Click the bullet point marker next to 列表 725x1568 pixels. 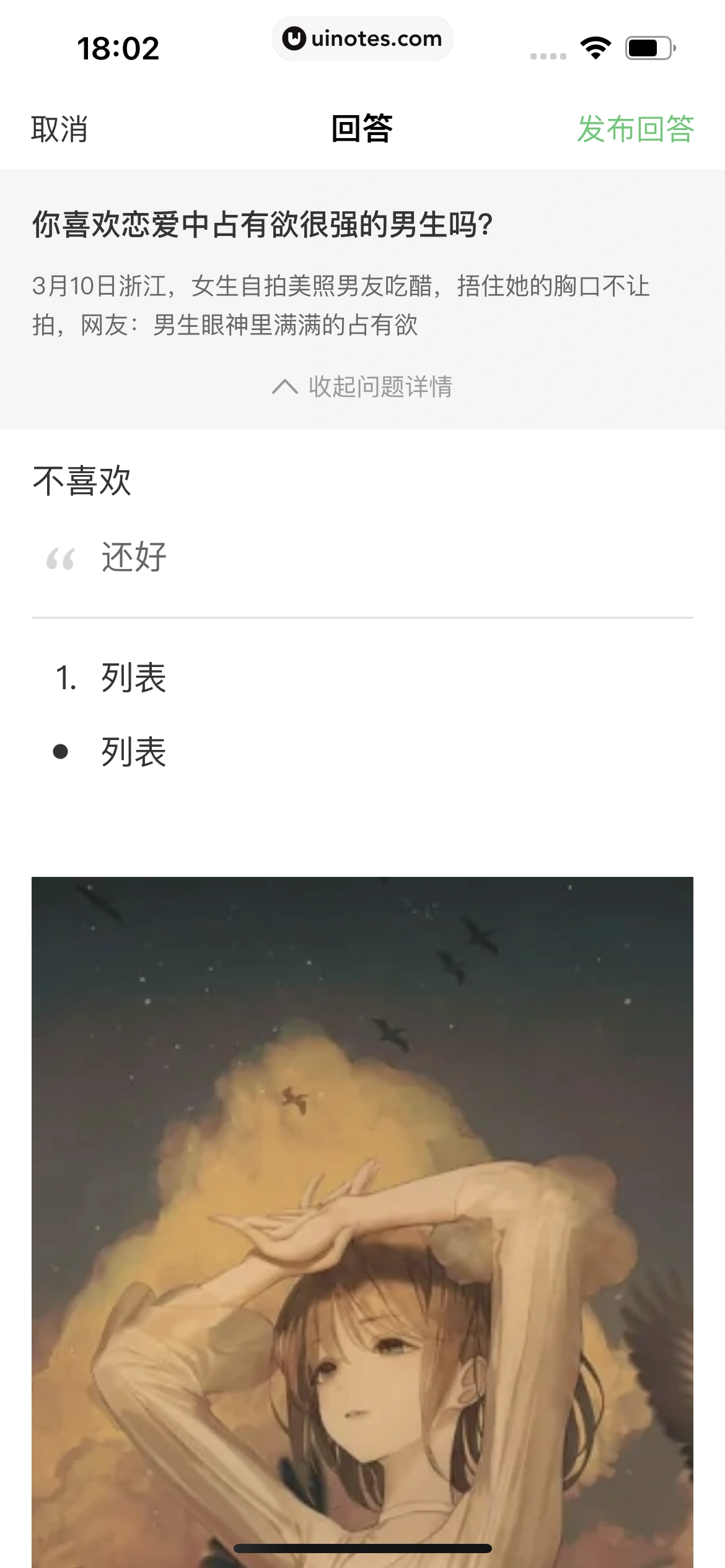point(60,750)
